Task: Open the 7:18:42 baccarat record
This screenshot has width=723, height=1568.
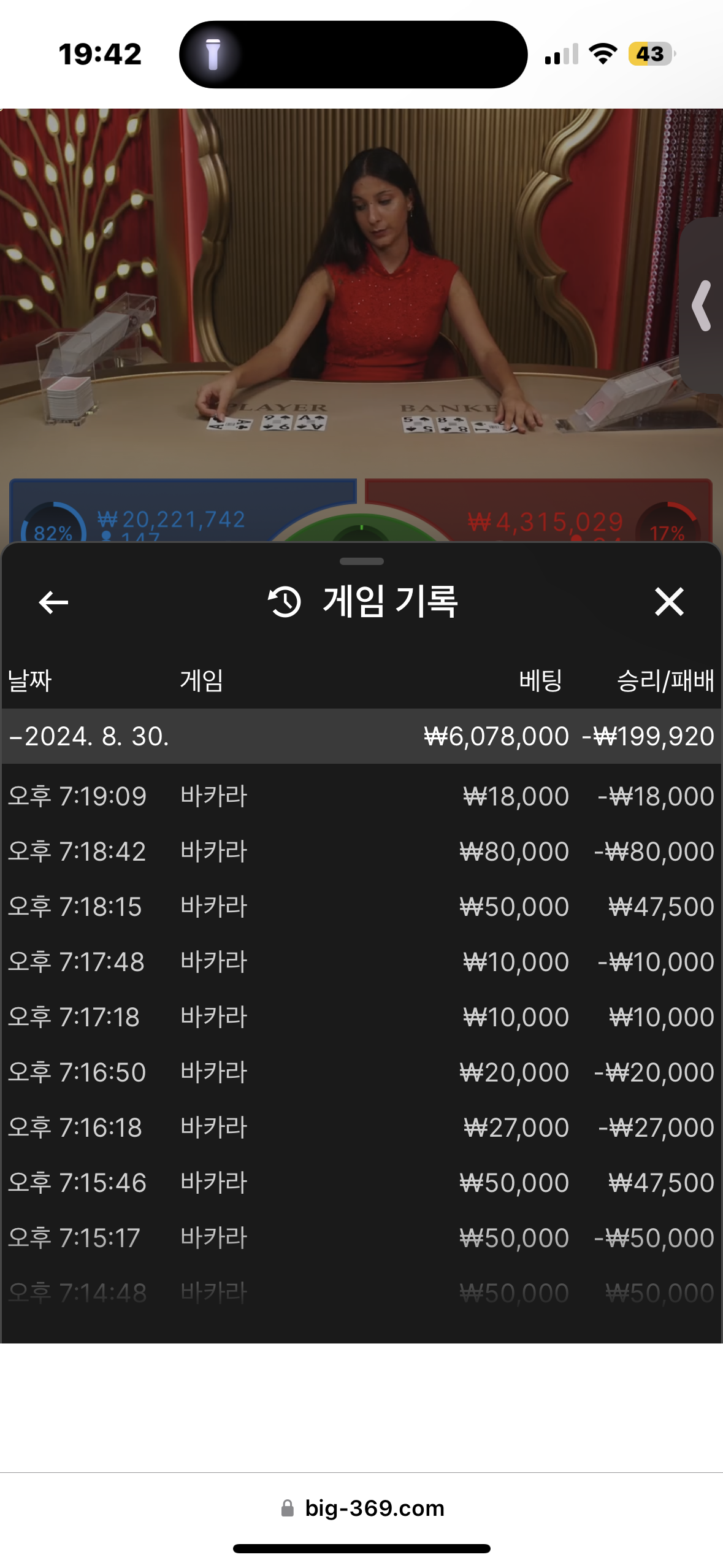Action: 361,851
